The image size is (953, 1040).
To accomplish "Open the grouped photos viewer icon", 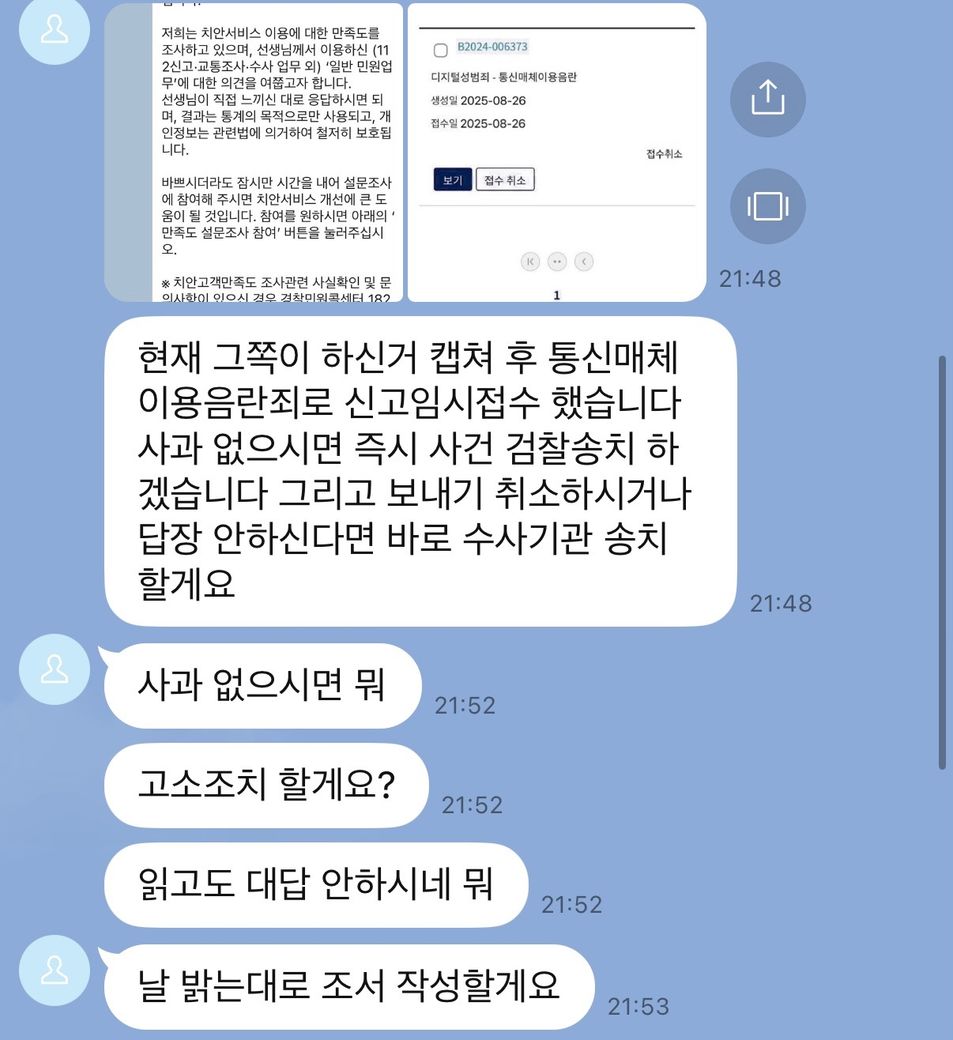I will (x=768, y=206).
